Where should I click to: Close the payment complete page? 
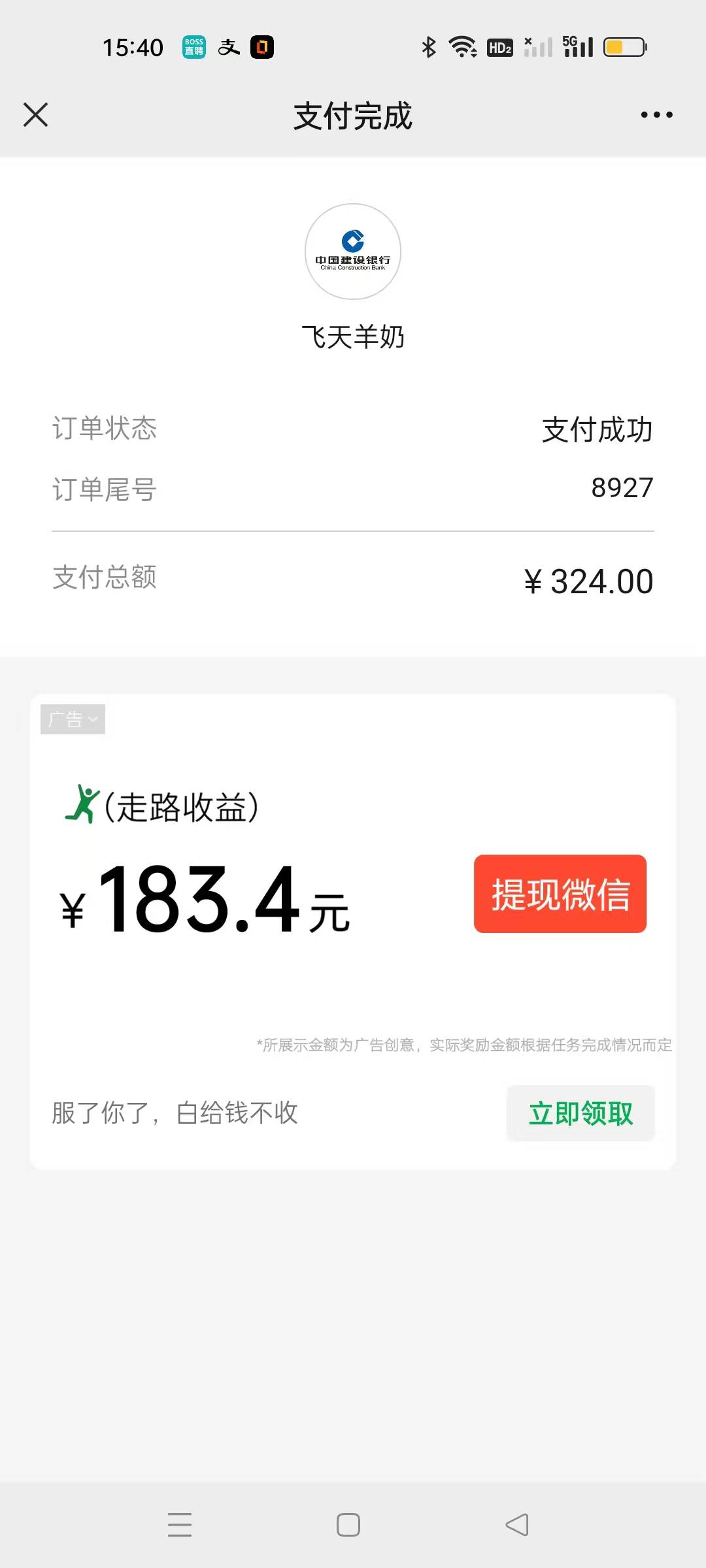[36, 115]
